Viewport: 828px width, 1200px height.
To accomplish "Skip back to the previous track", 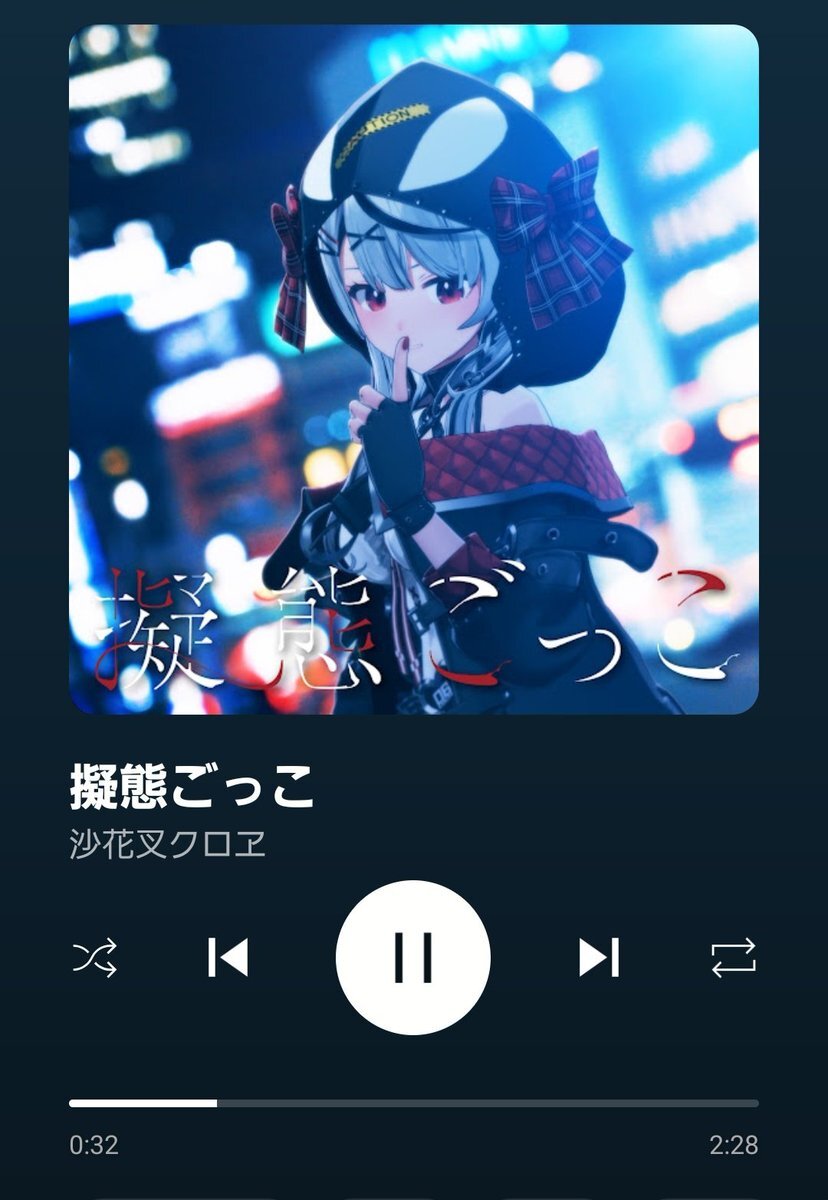I will [228, 957].
